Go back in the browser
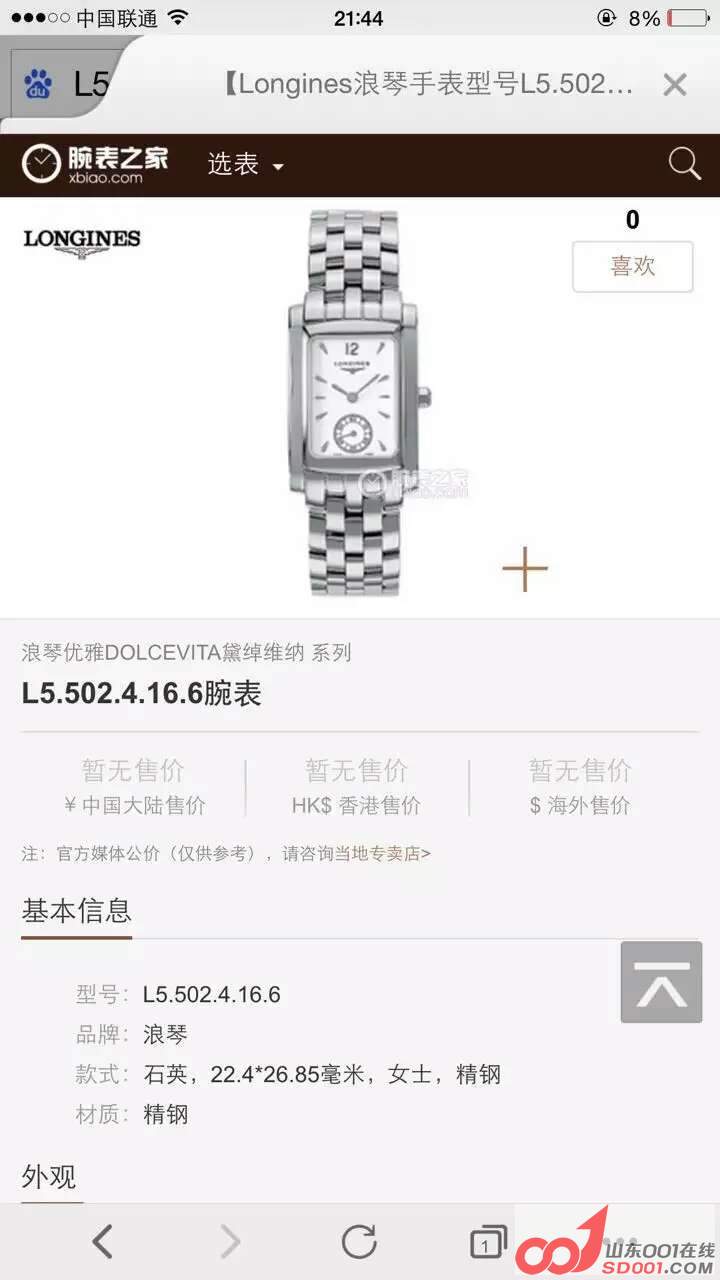The width and height of the screenshot is (720, 1280). (x=101, y=1242)
